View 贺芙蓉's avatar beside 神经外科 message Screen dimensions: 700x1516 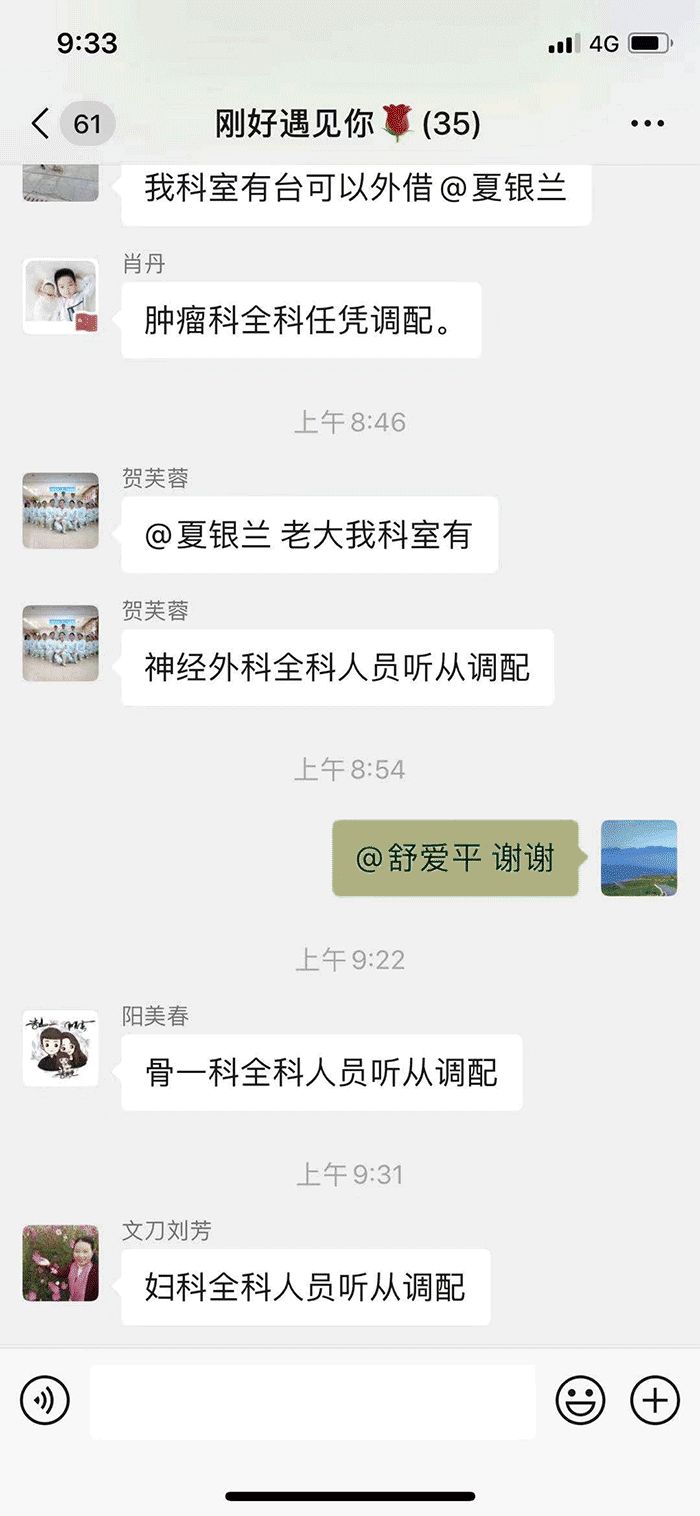pos(61,643)
